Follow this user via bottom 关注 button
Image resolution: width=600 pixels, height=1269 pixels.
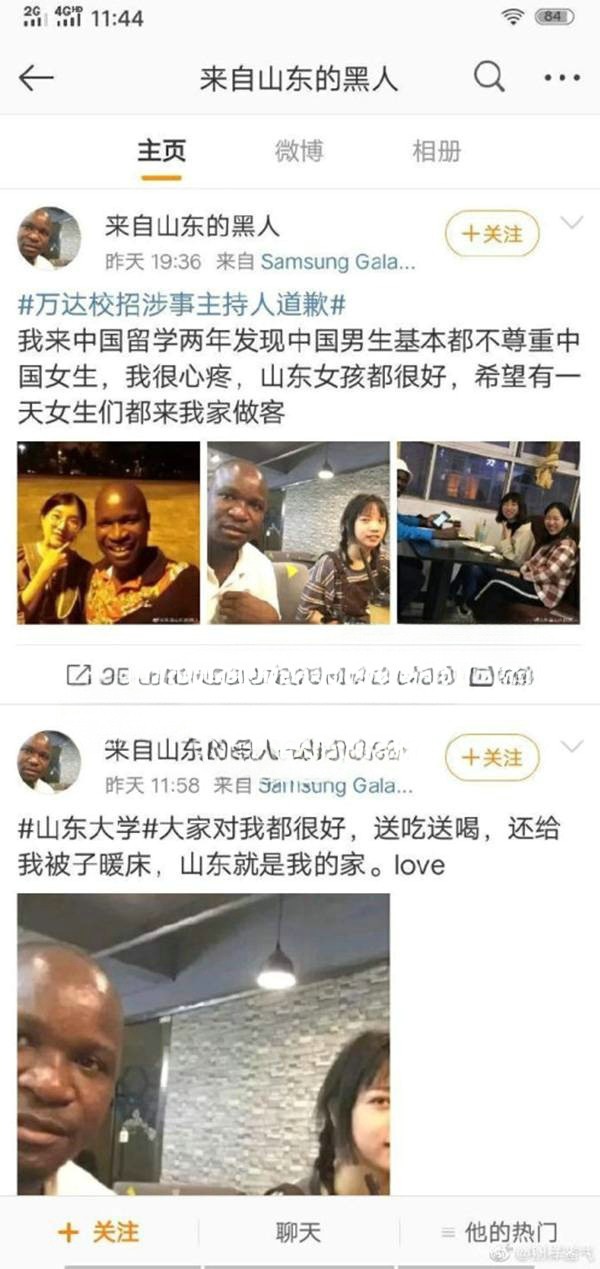point(100,1232)
